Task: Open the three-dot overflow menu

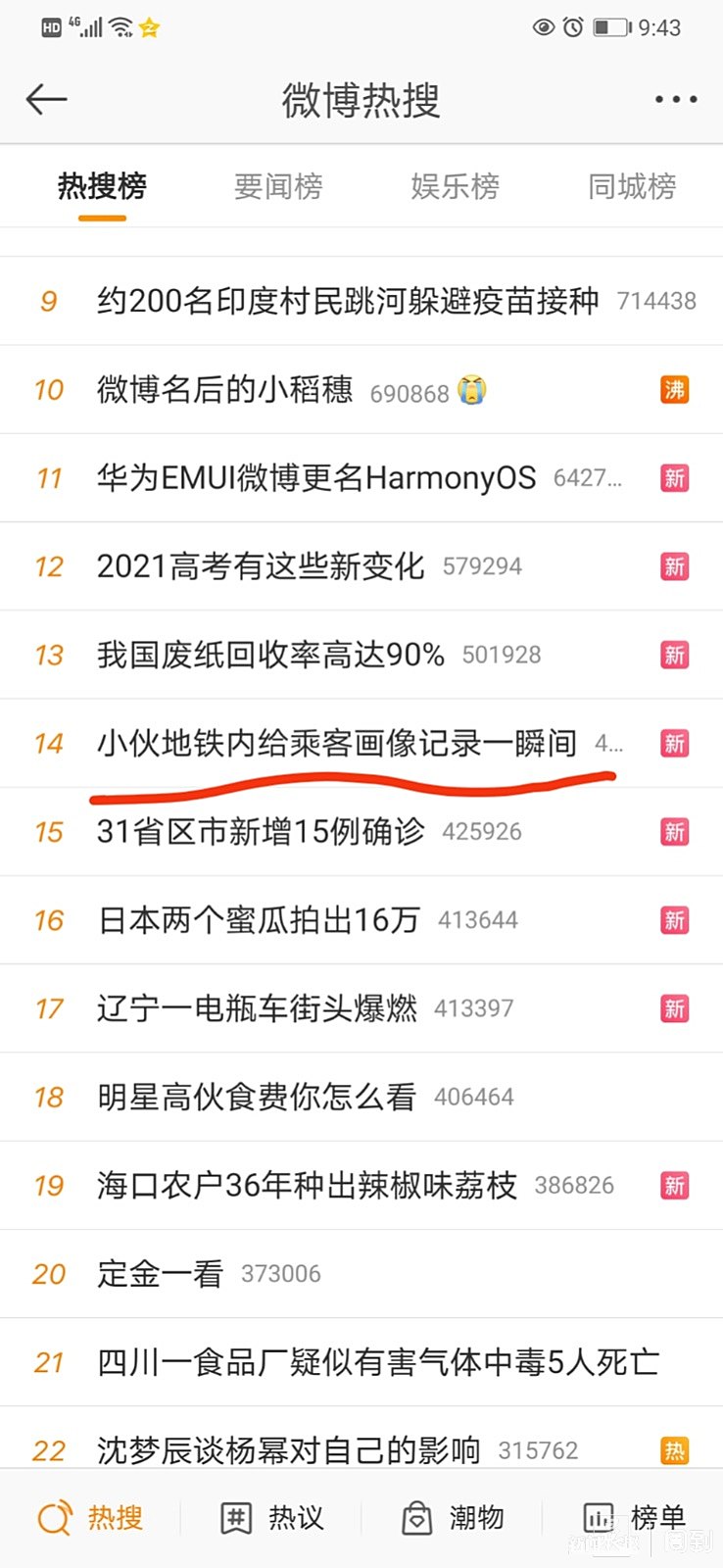Action: tap(676, 99)
